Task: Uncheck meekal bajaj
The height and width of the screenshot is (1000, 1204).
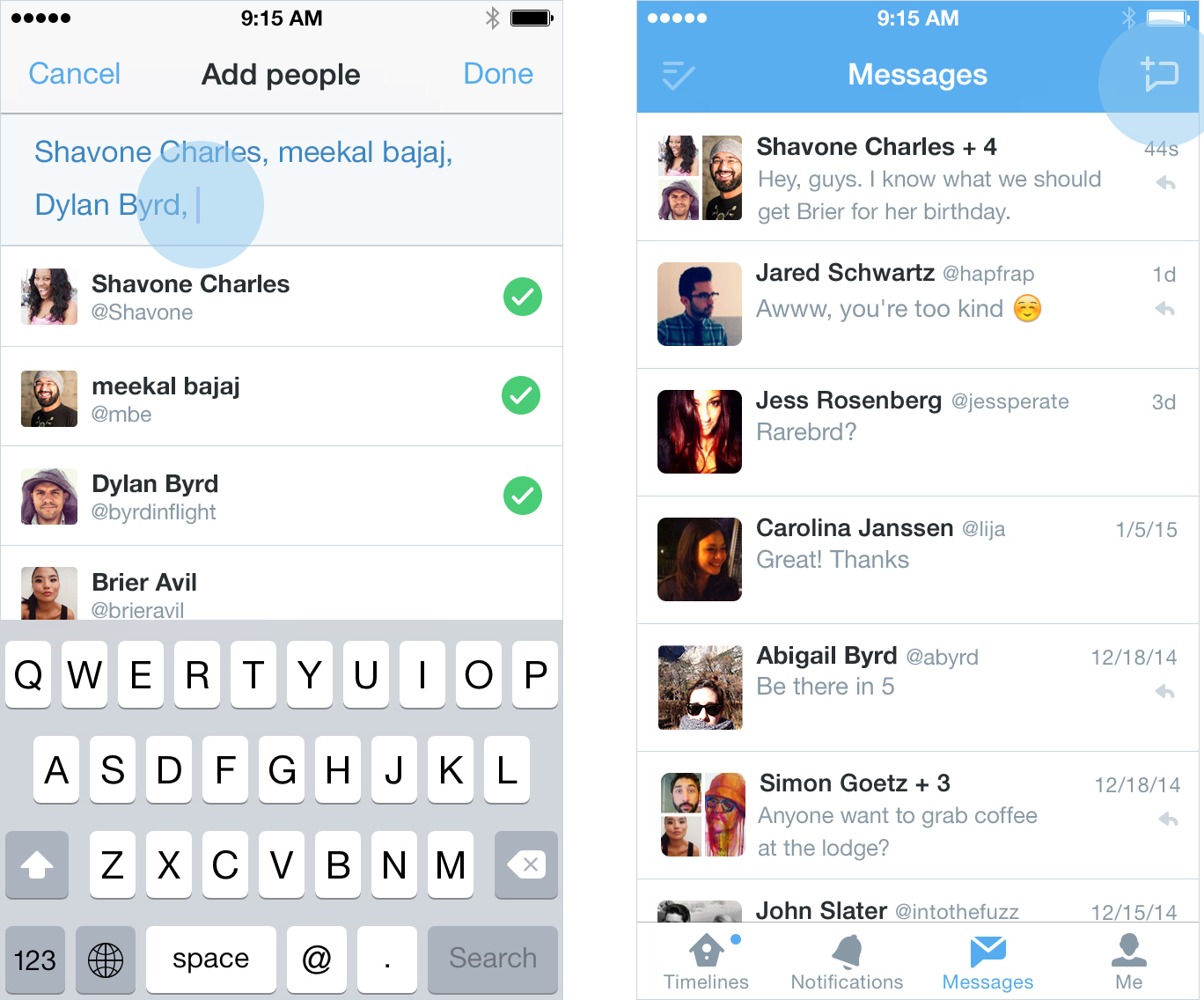Action: [520, 395]
